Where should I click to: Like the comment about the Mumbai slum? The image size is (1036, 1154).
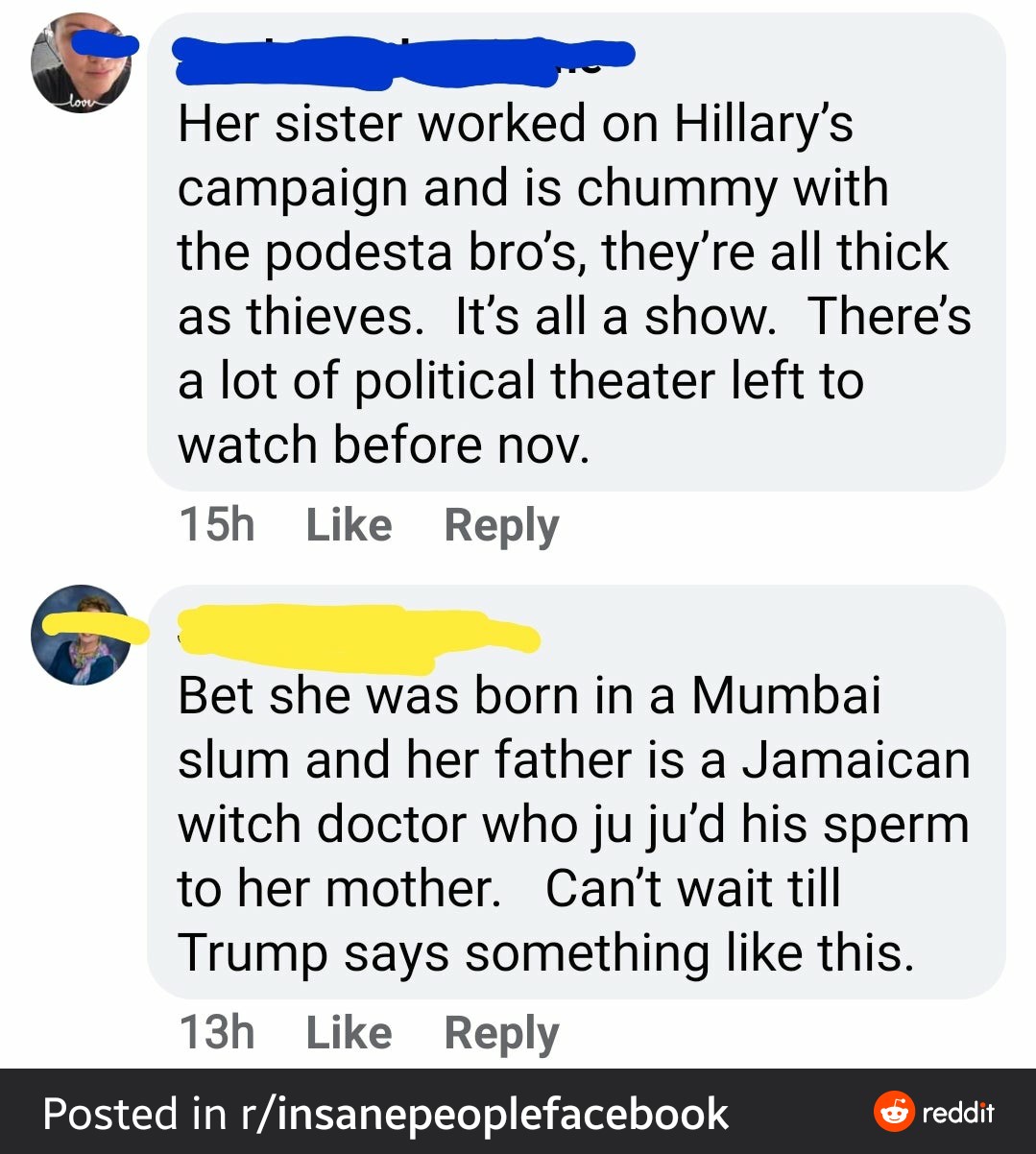[x=349, y=1033]
